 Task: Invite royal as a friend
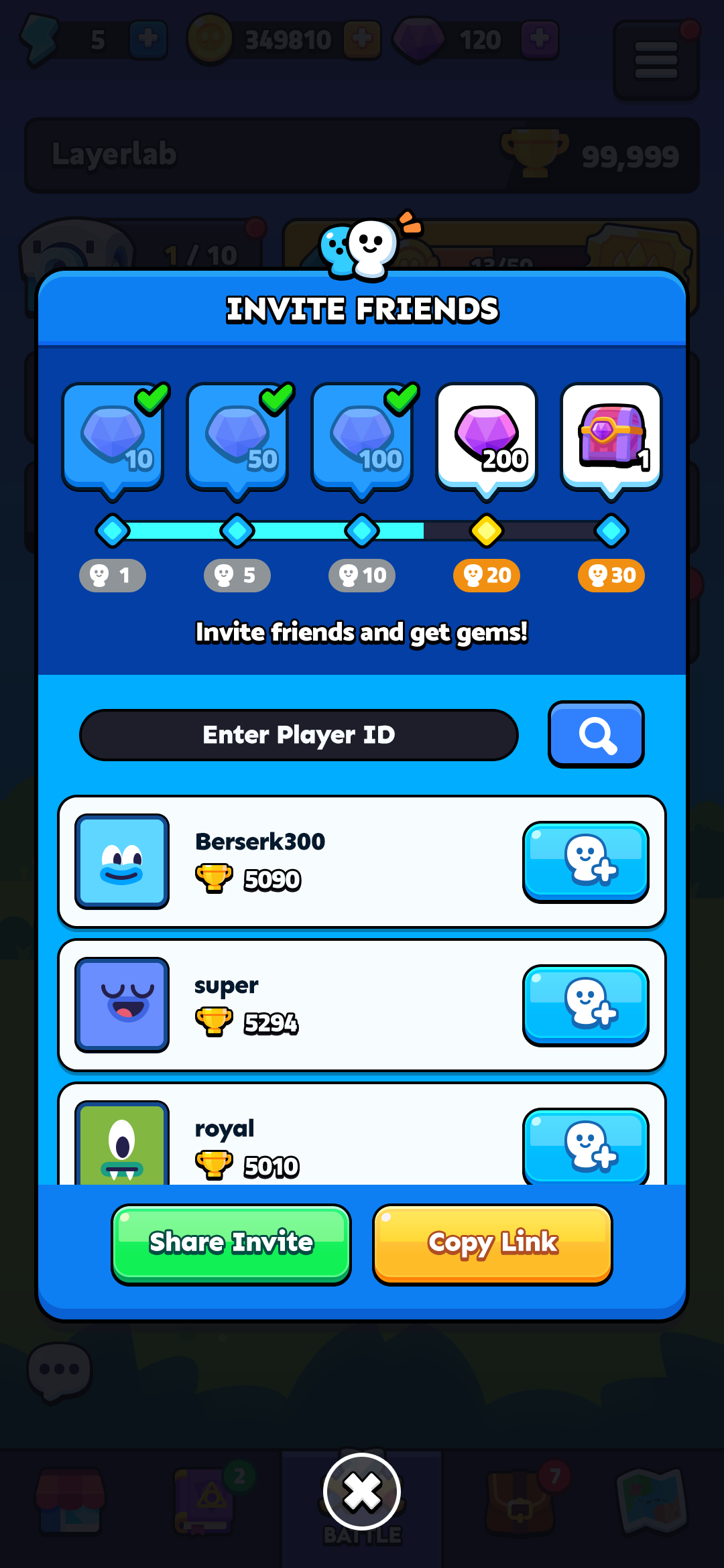pos(585,1147)
